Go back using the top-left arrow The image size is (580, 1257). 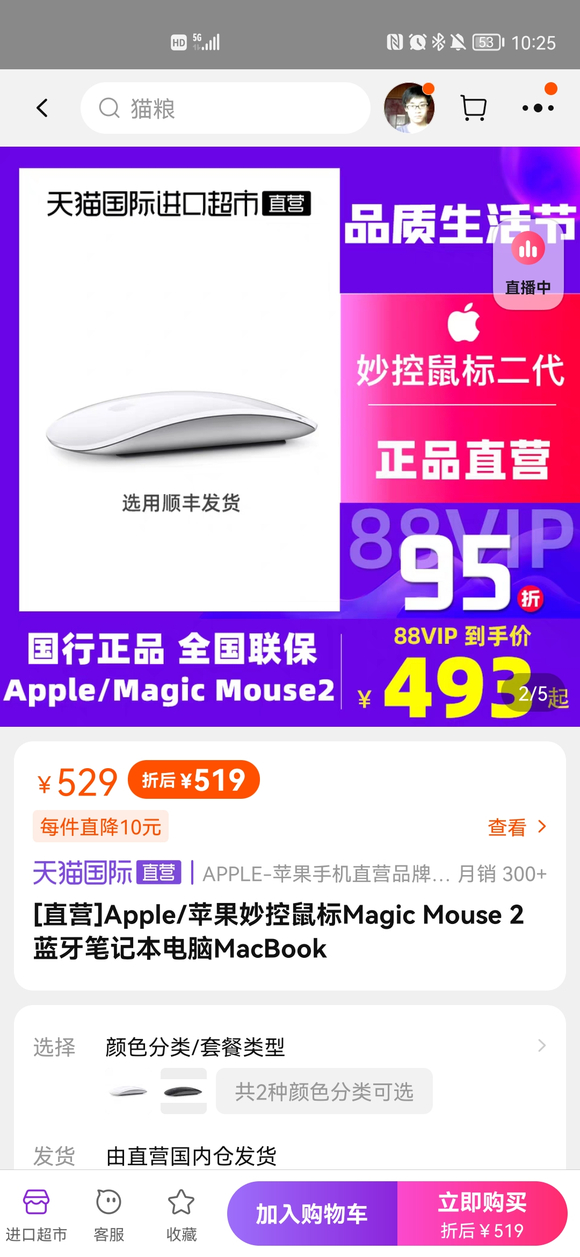42,108
